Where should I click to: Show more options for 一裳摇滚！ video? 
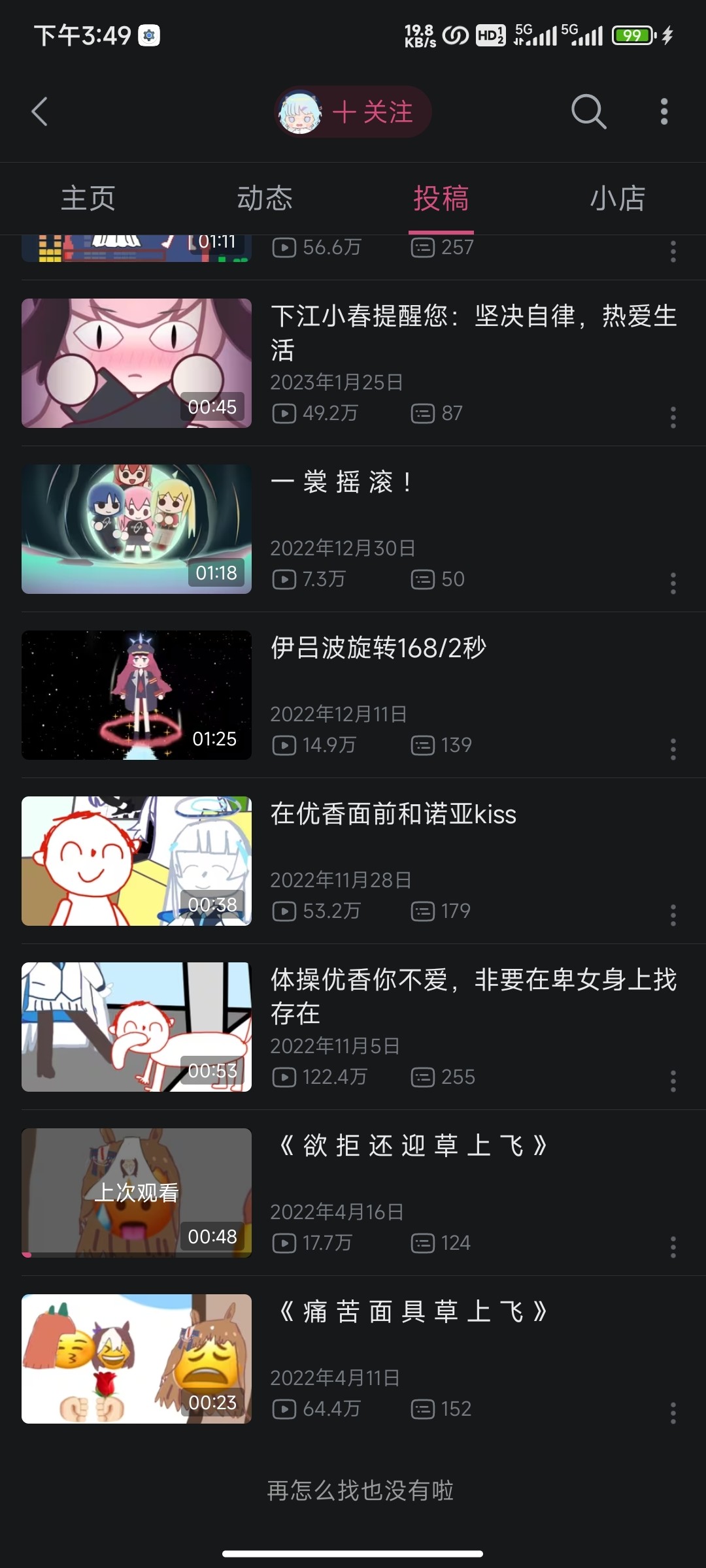[673, 583]
